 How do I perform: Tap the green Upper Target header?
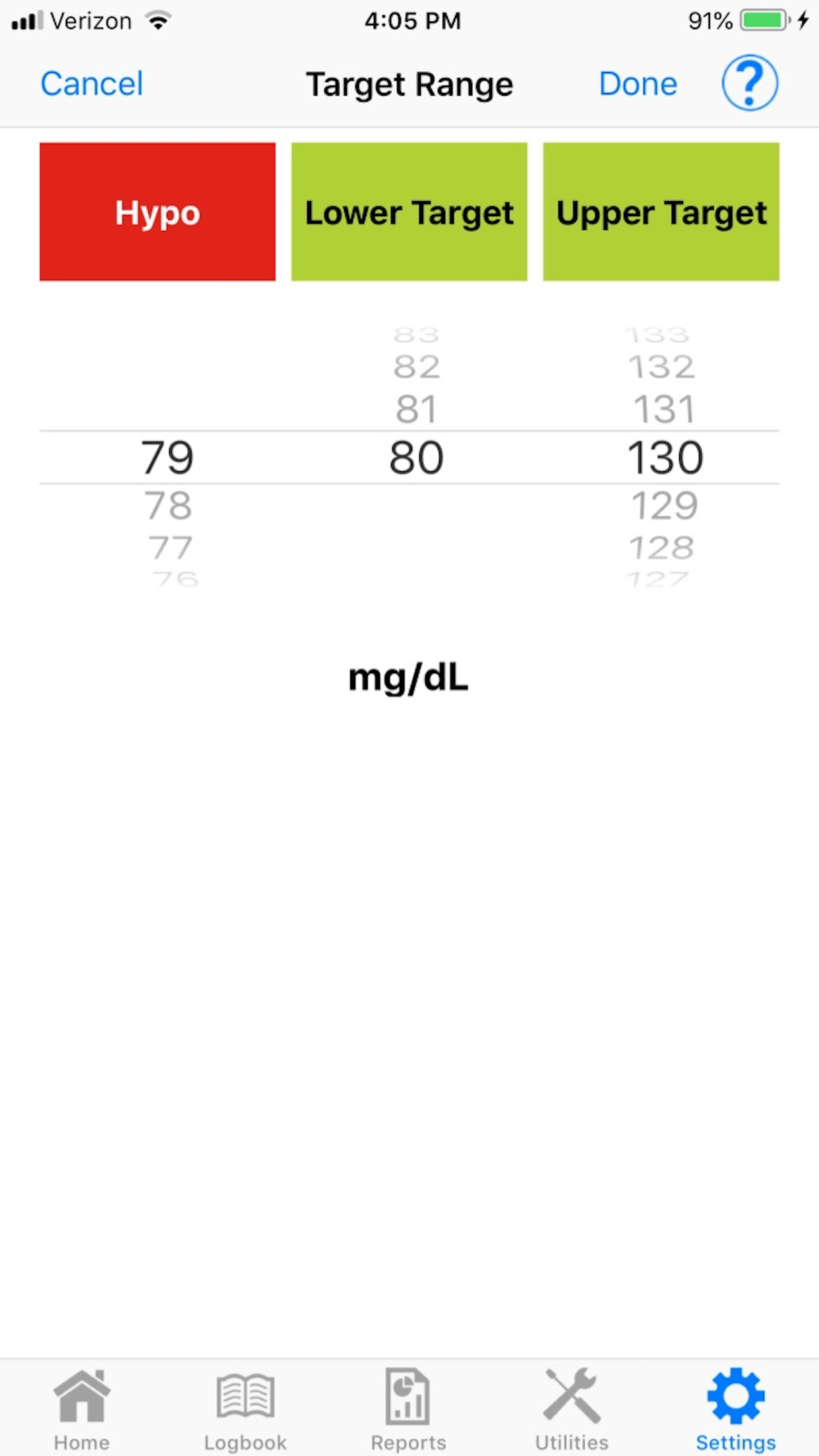coord(661,212)
